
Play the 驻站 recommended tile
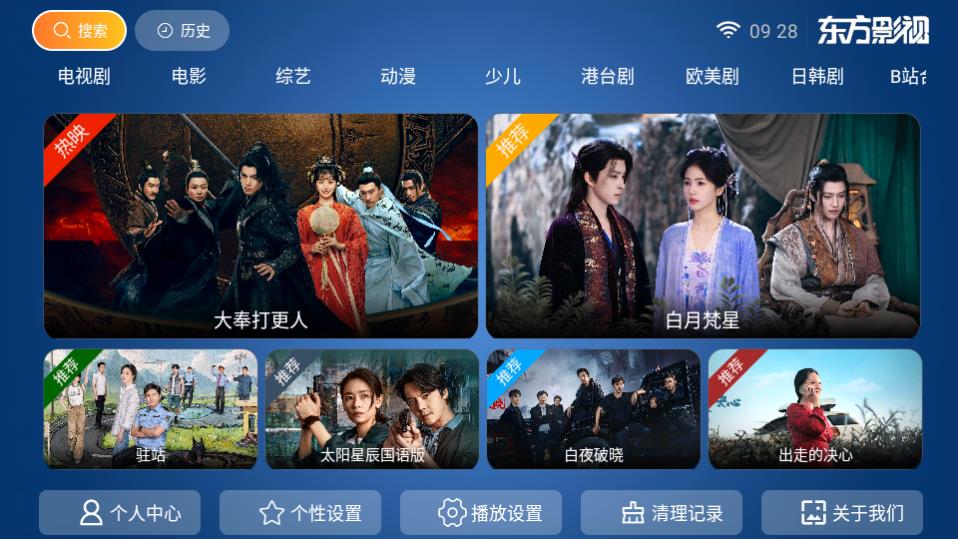(150, 409)
